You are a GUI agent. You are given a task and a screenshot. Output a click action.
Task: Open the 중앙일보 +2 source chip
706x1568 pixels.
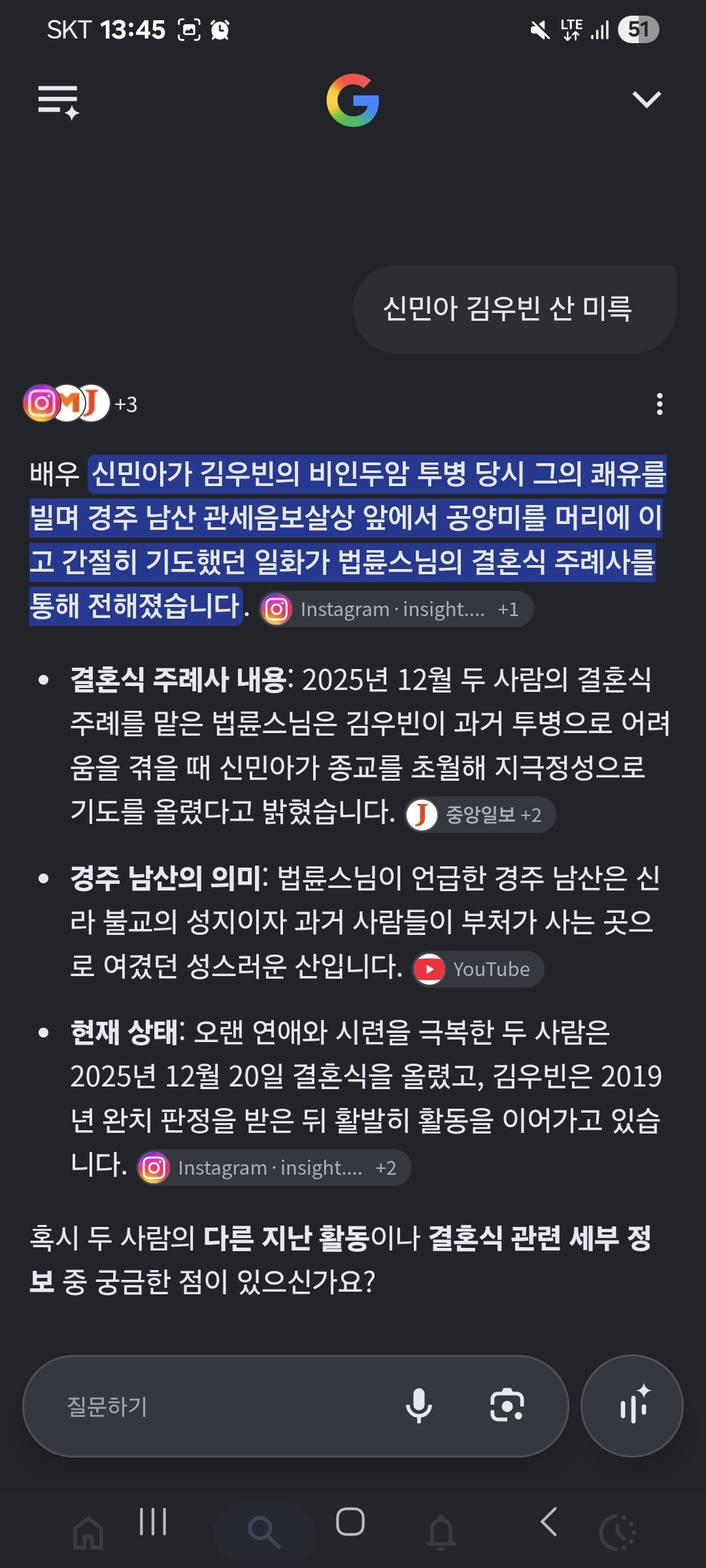(x=480, y=815)
